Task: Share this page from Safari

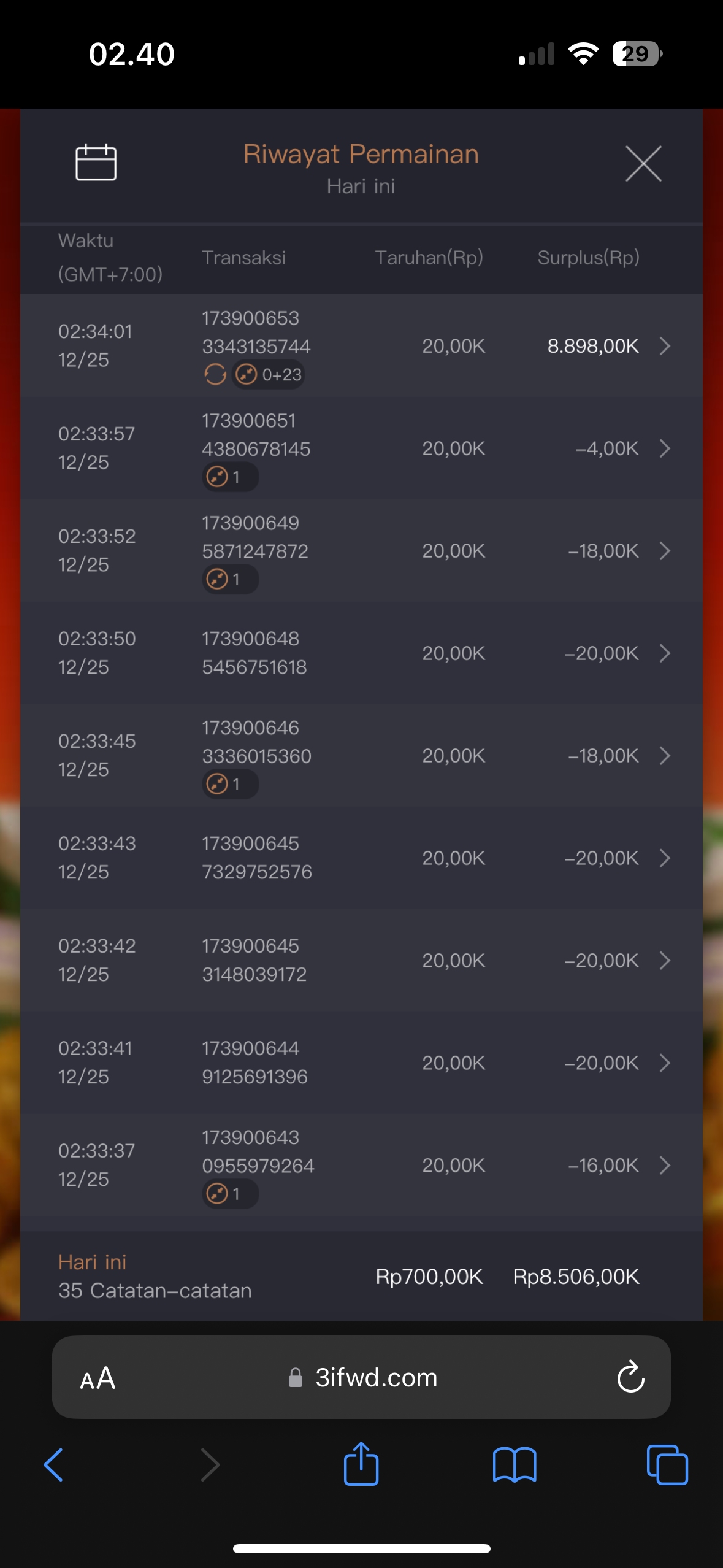Action: click(x=361, y=1464)
